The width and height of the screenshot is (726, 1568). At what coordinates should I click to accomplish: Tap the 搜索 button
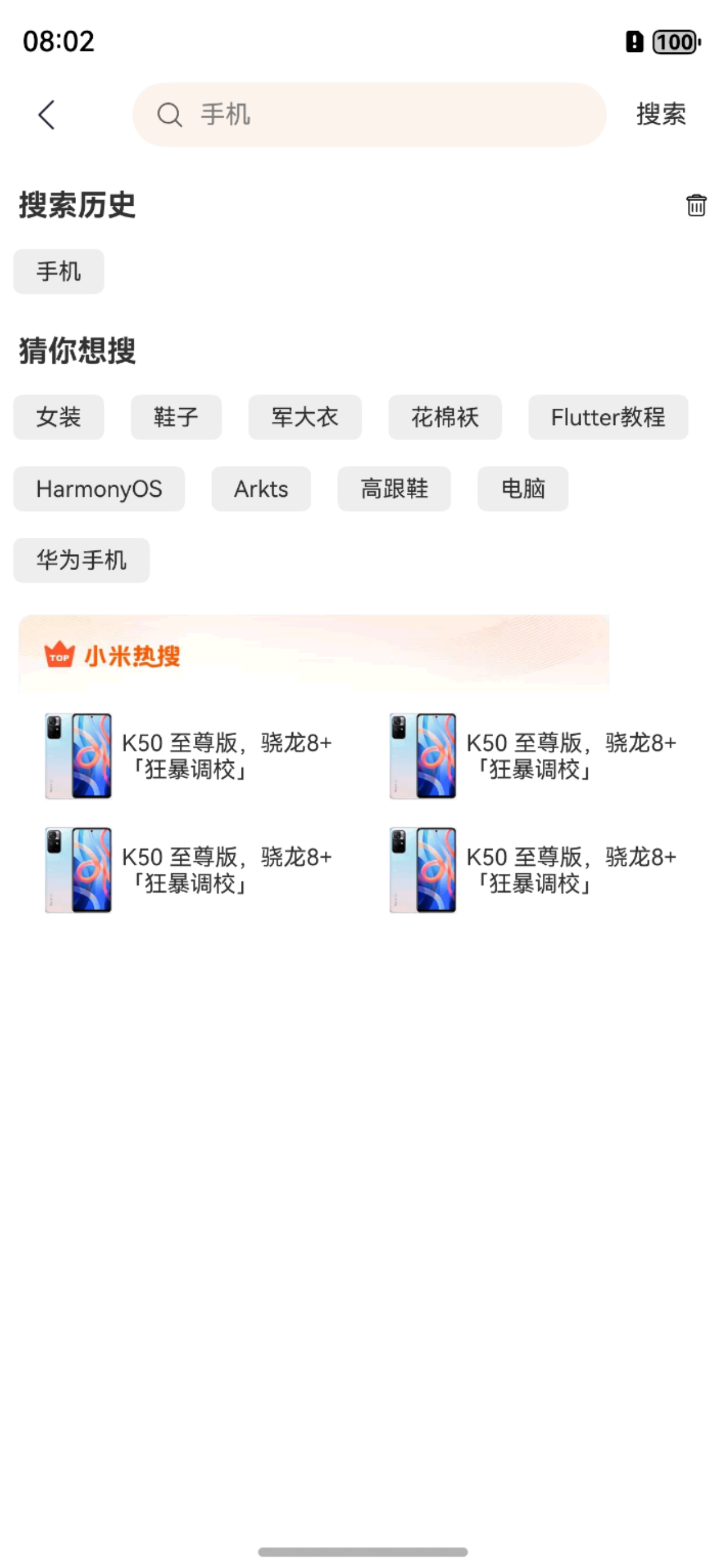(661, 115)
